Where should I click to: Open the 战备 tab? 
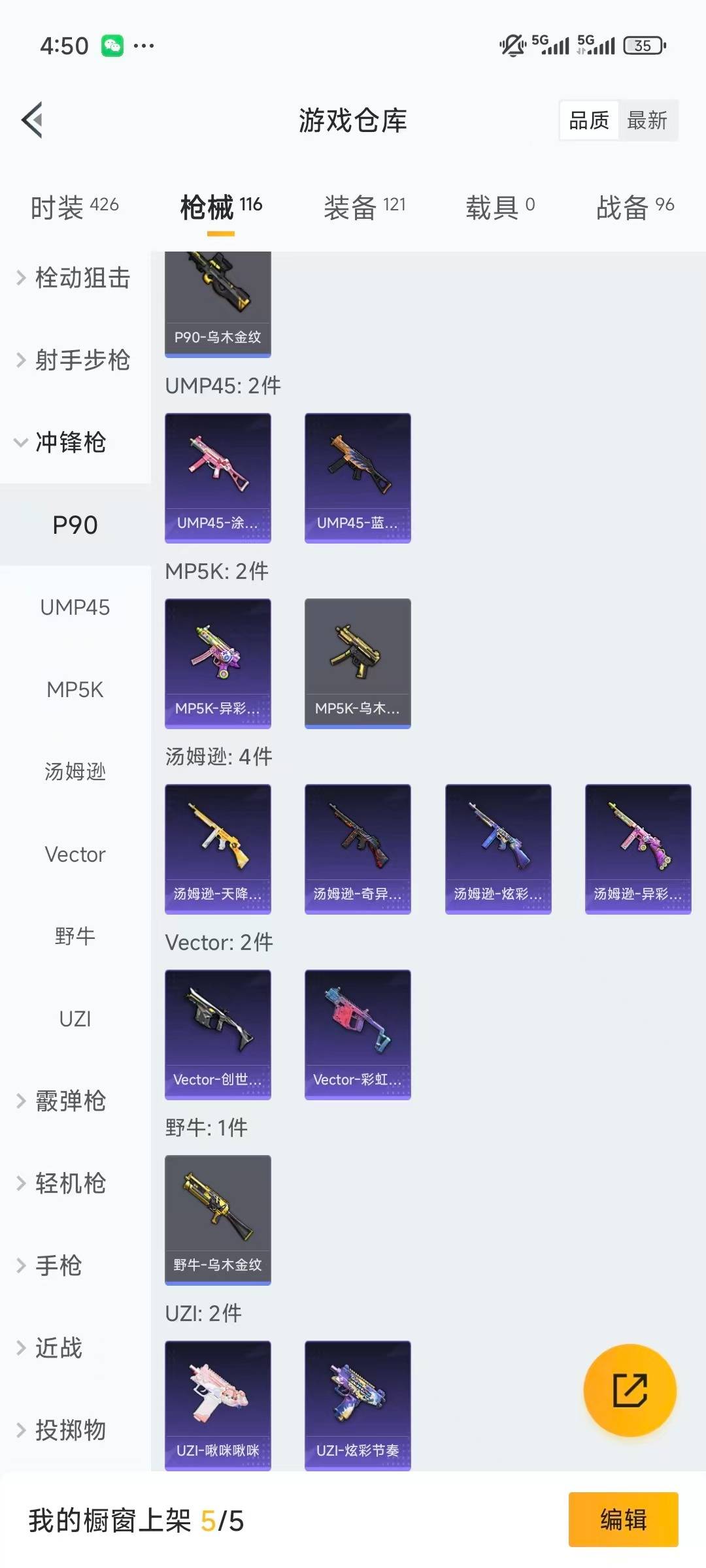[x=634, y=207]
